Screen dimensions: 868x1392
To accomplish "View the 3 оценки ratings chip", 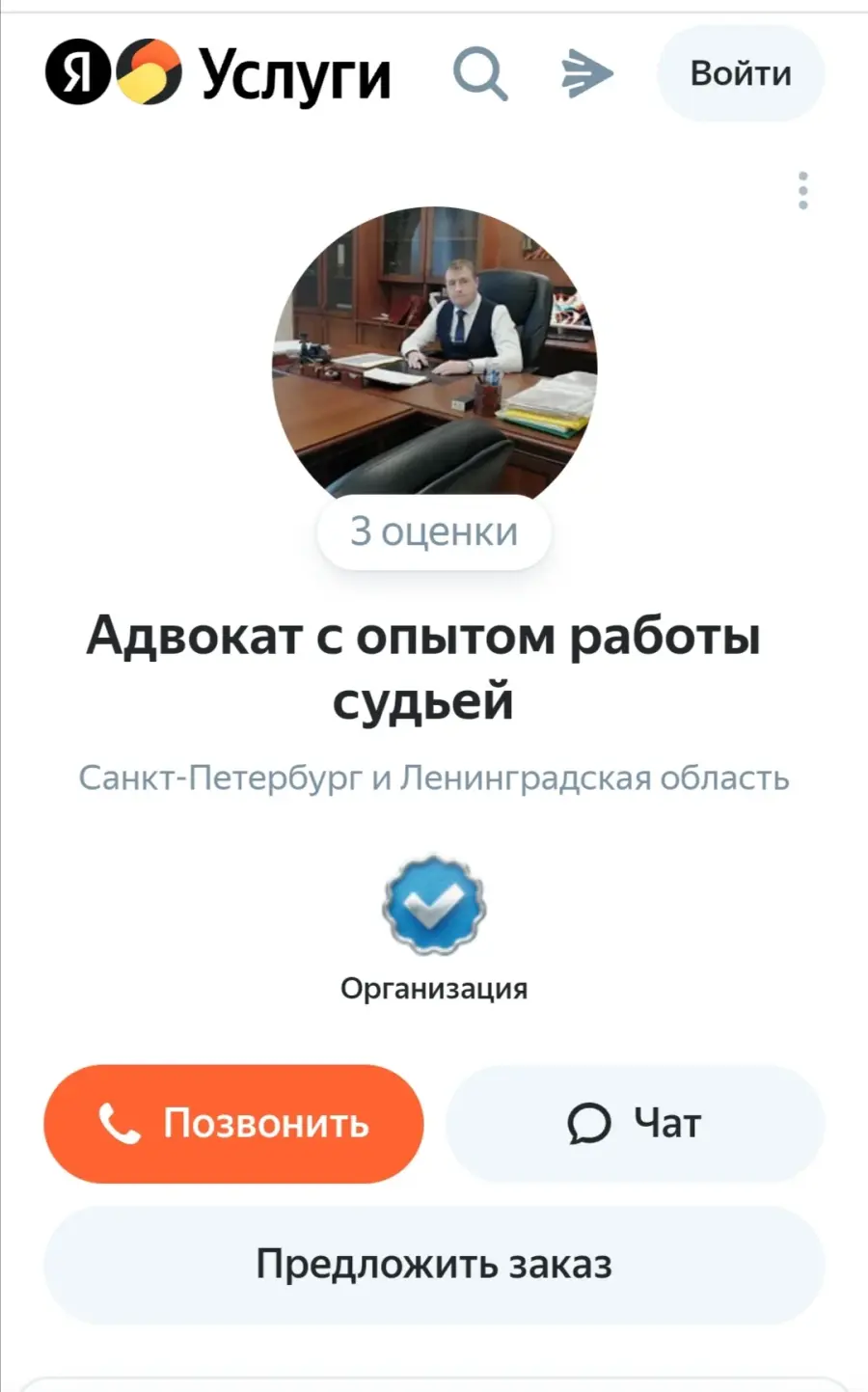I will pos(434,532).
